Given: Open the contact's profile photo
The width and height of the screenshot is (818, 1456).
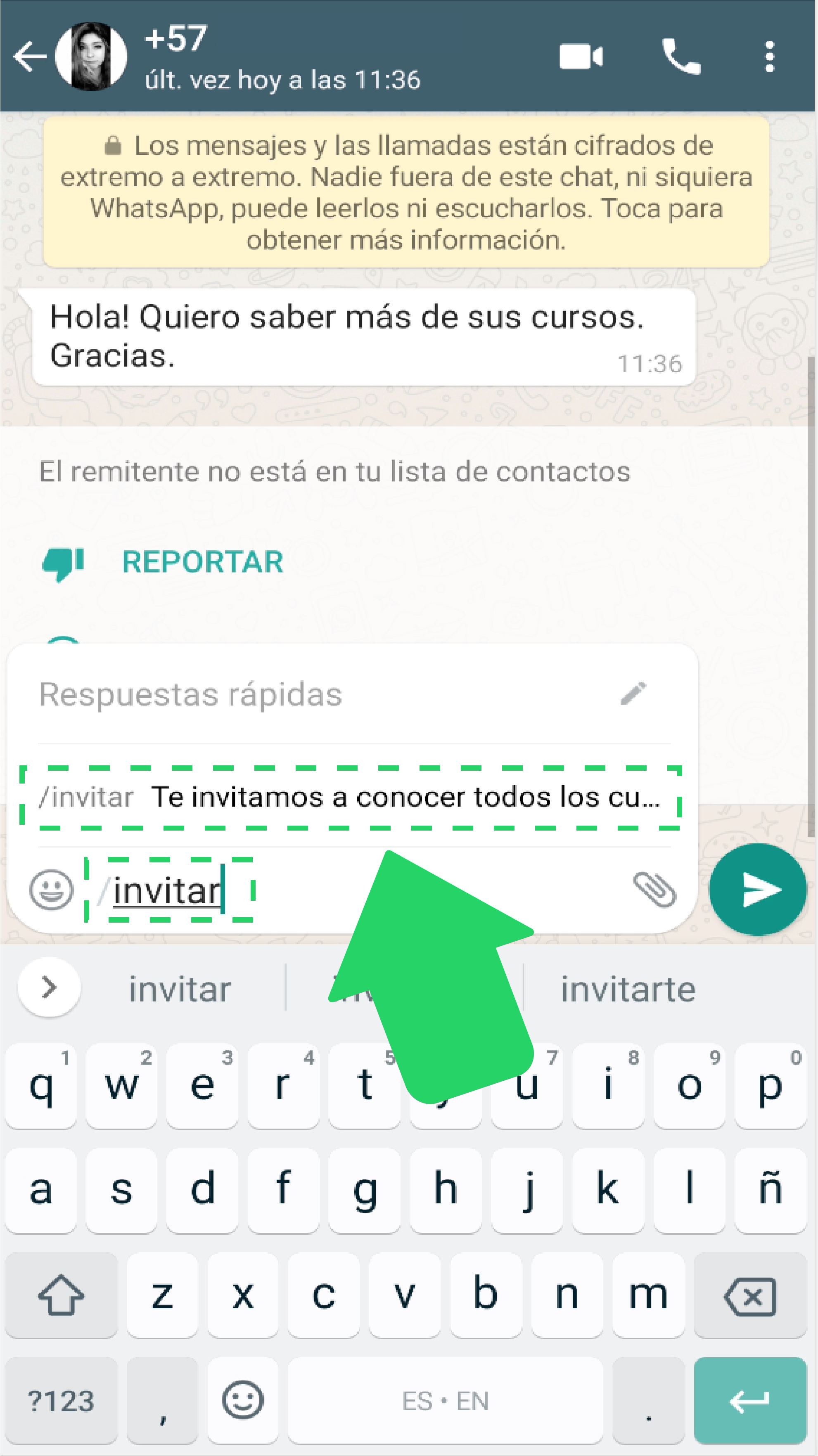Looking at the screenshot, I should [90, 57].
